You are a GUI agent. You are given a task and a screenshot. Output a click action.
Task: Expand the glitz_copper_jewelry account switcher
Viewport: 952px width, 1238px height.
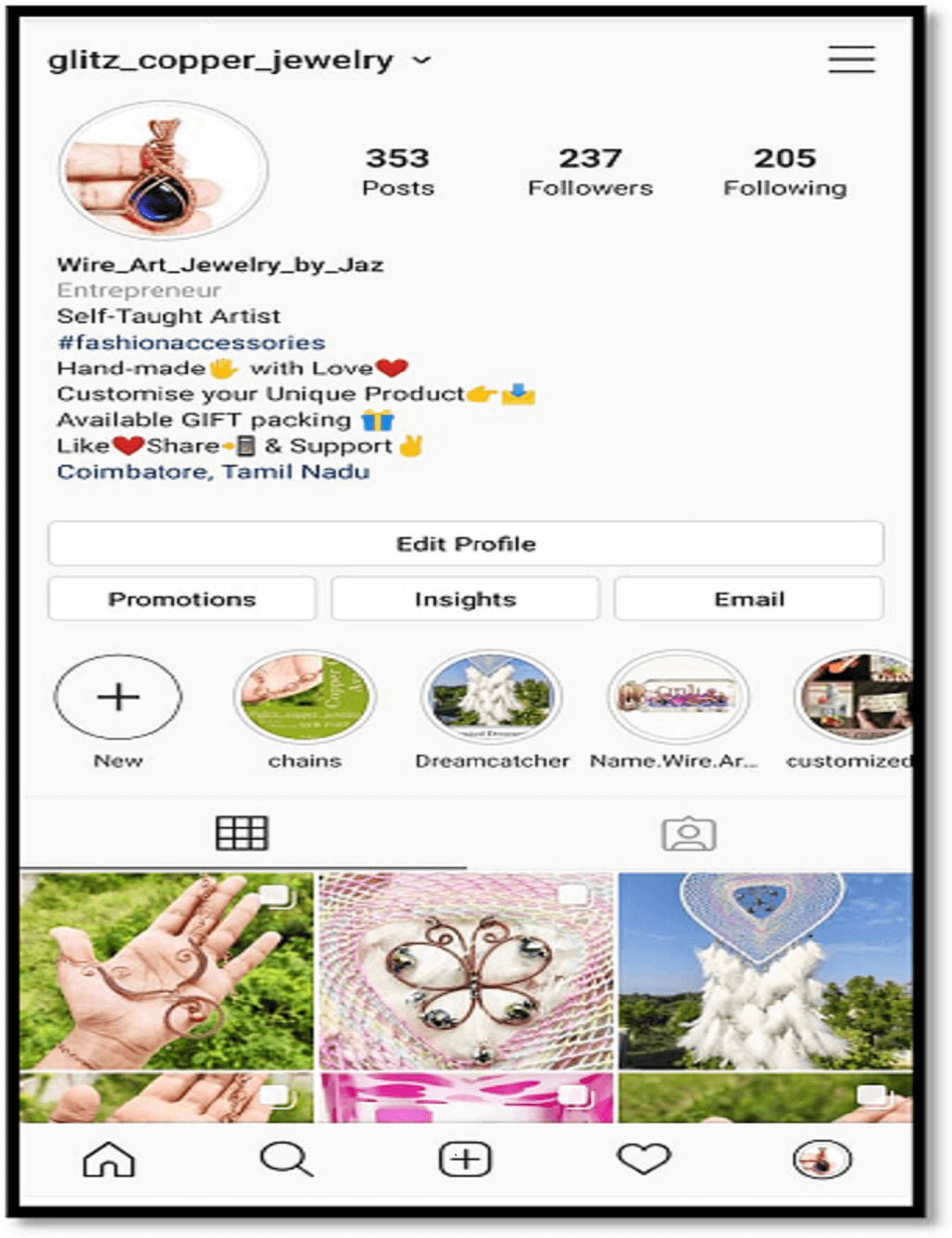[x=421, y=60]
